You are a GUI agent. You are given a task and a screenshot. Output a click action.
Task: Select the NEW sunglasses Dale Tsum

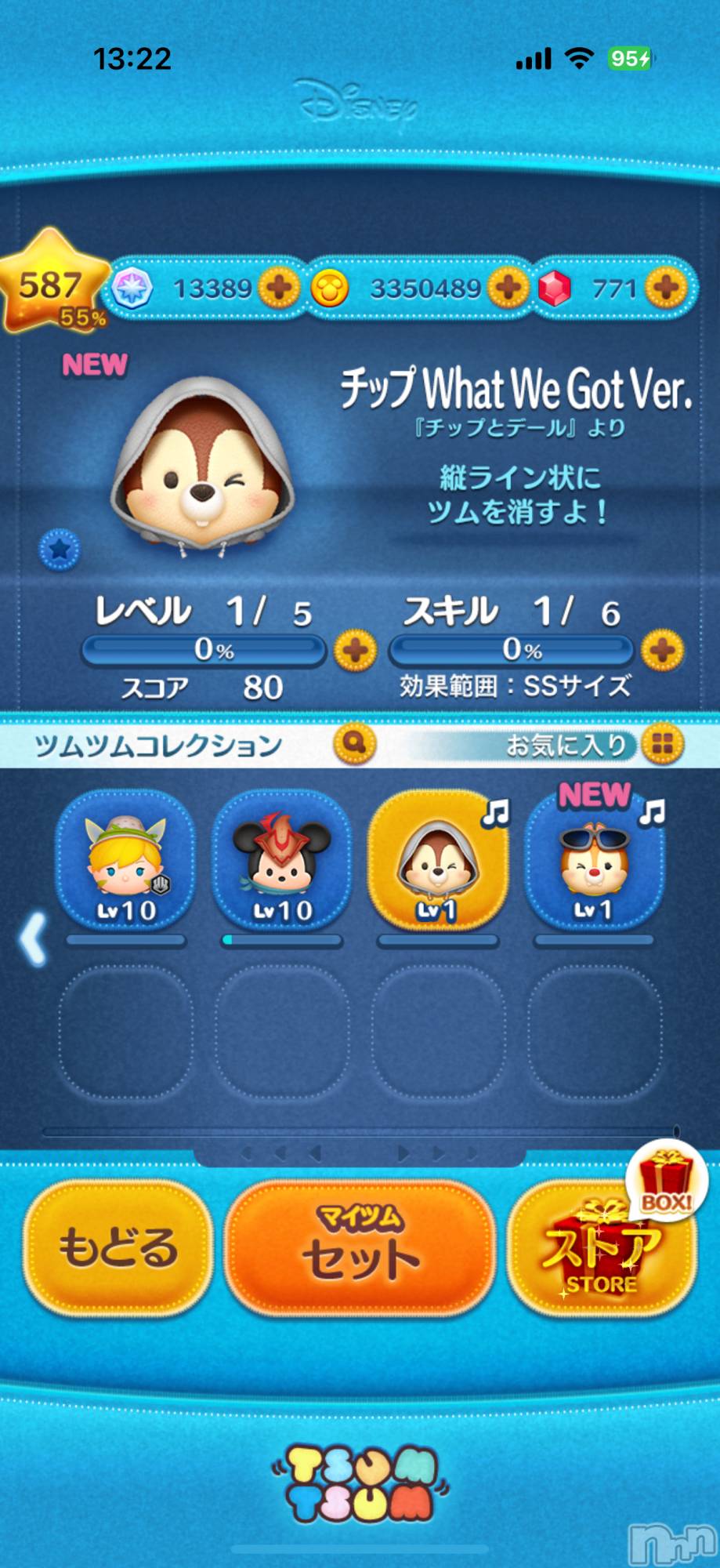[594, 860]
